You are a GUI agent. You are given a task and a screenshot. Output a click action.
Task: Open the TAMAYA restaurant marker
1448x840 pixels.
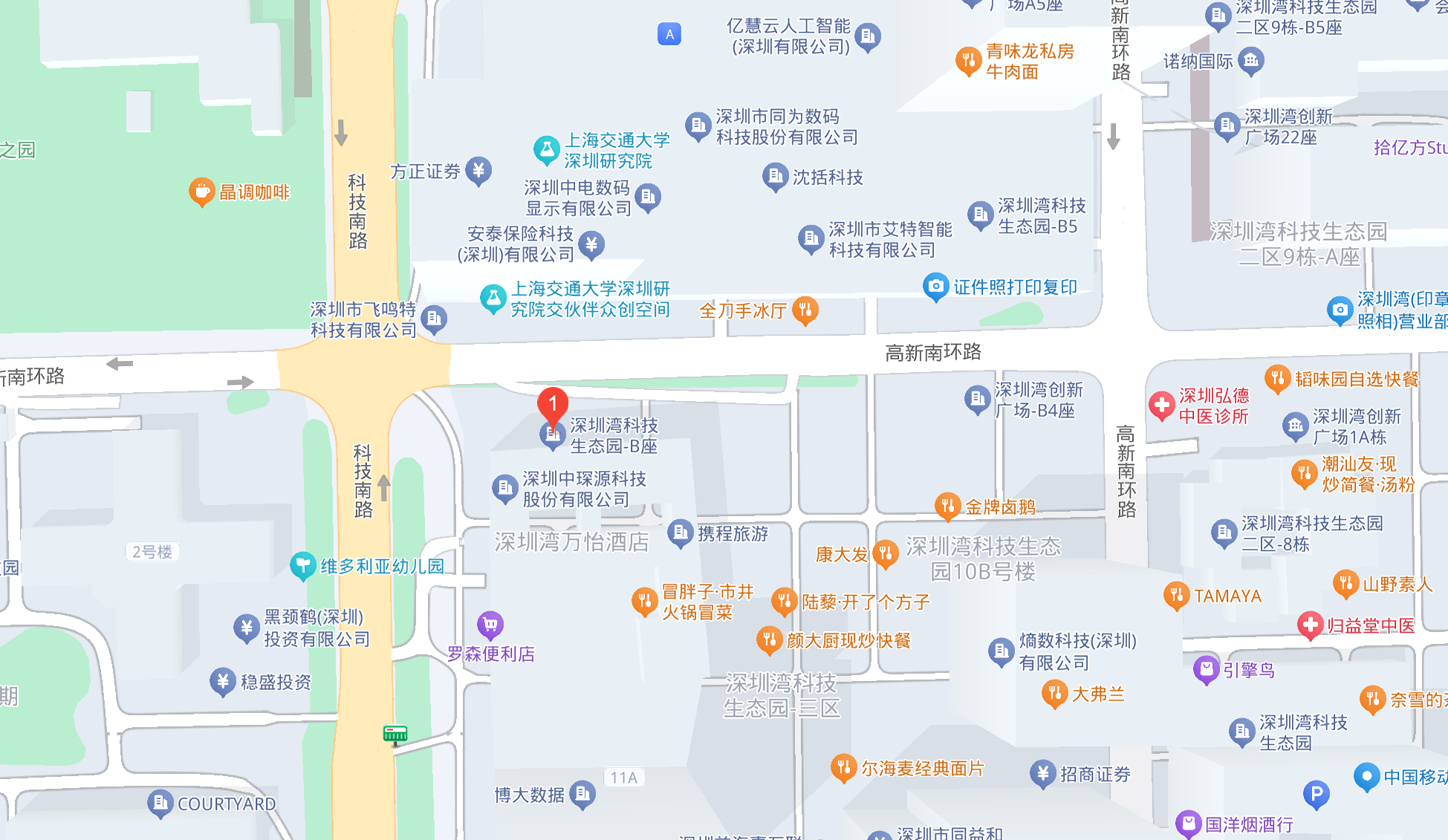1175,596
